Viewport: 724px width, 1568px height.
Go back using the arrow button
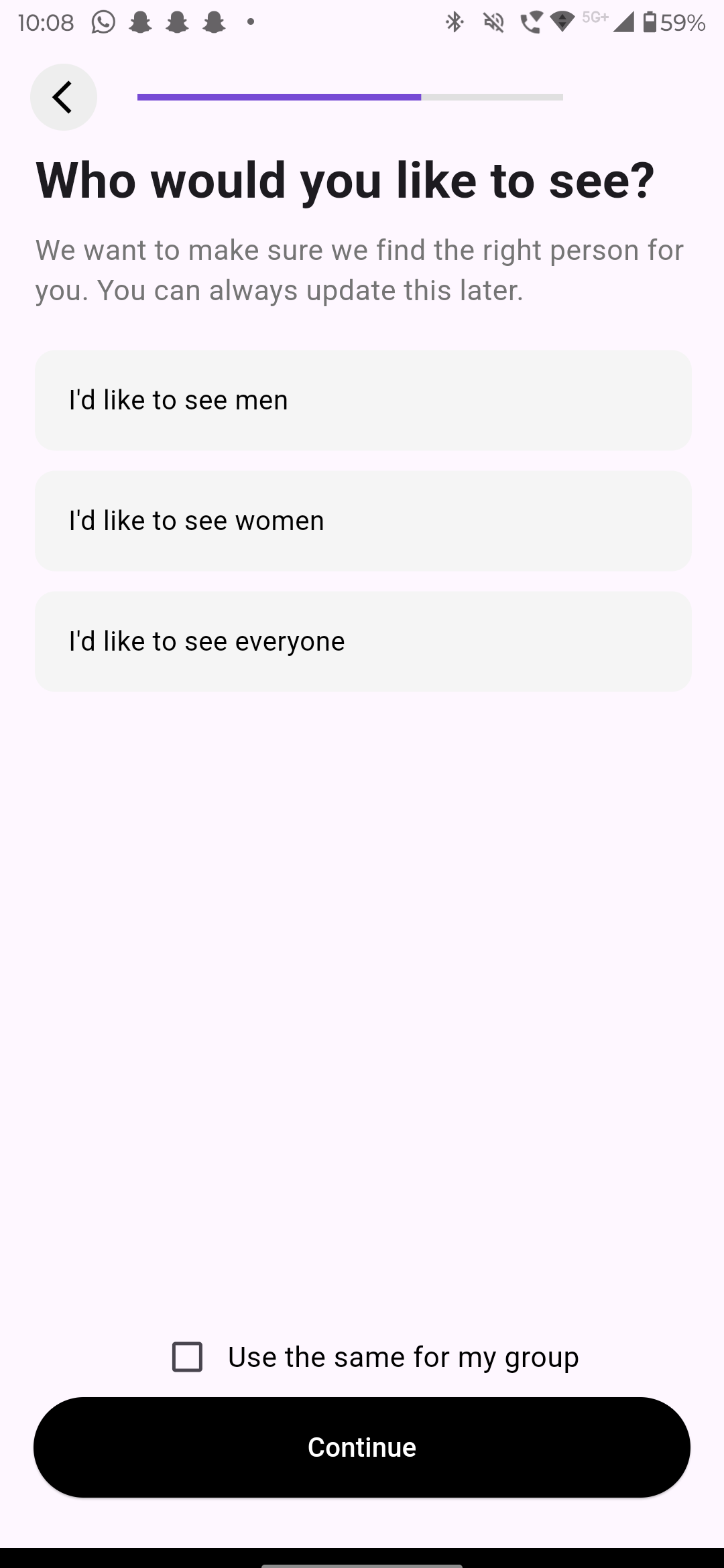pos(63,97)
